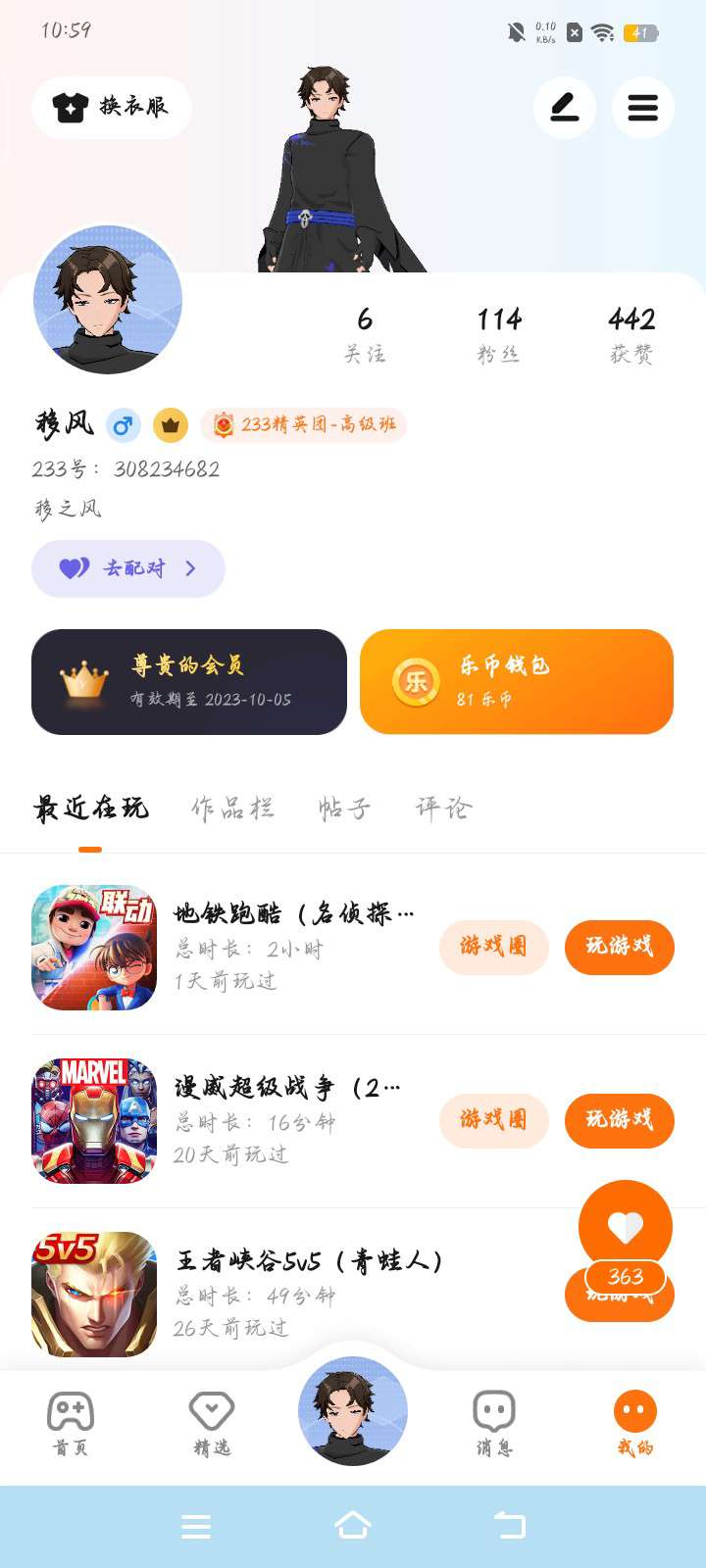Viewport: 706px width, 1568px height.
Task: Open the hamburger menu
Action: [642, 107]
